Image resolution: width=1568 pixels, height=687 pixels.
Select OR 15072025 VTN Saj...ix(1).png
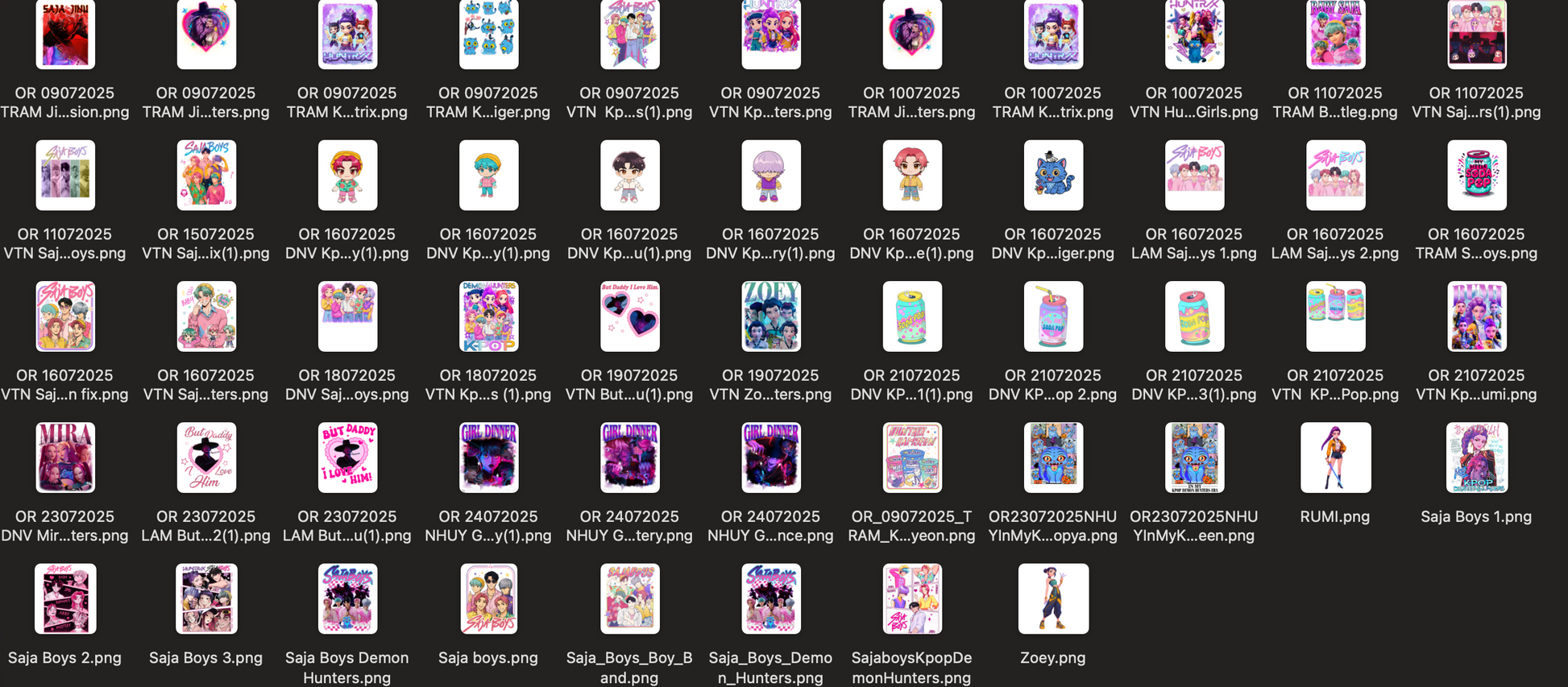pos(206,176)
